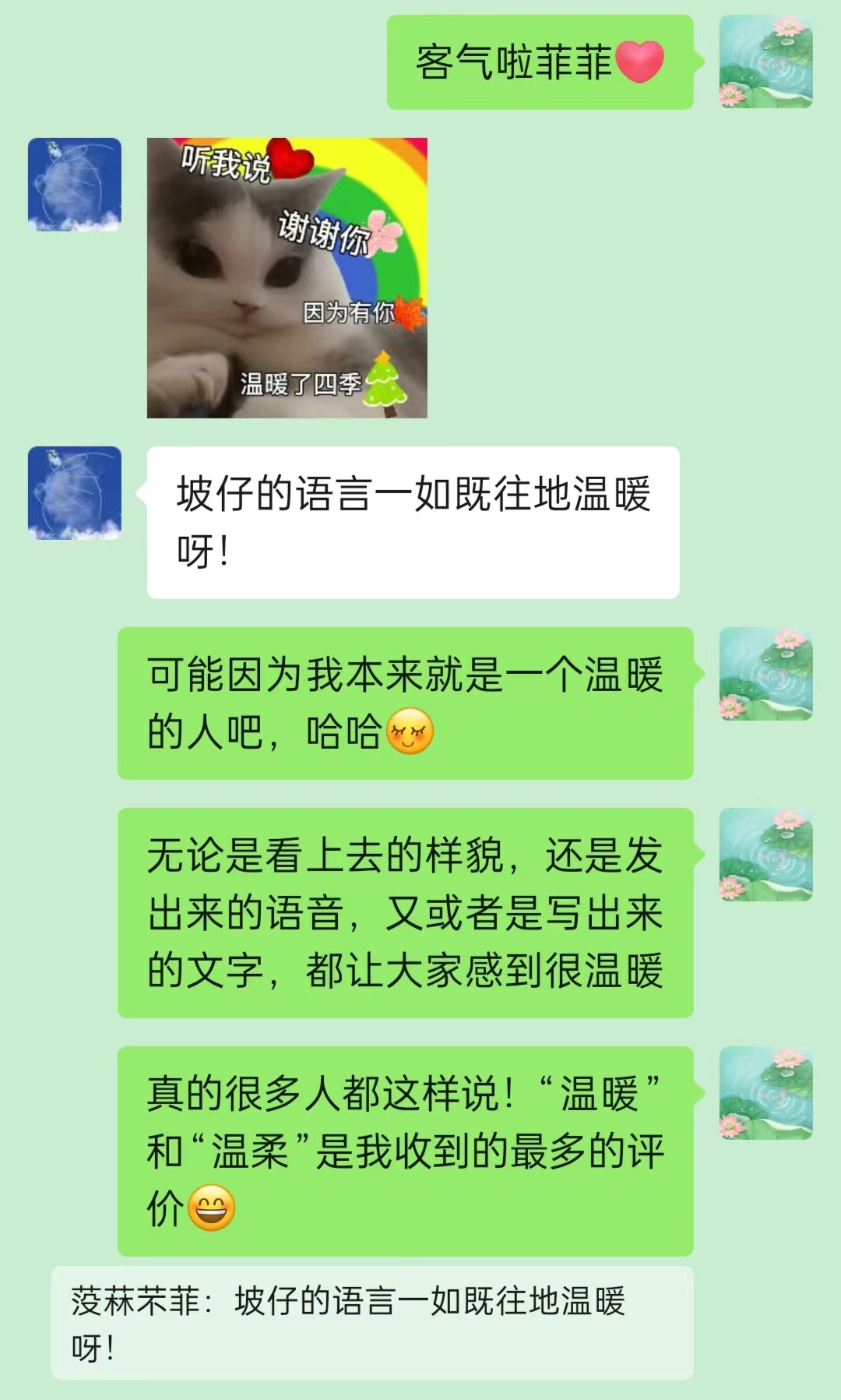
Task: Open the quoted message from 菠菻茮菲
Action: (x=372, y=1322)
